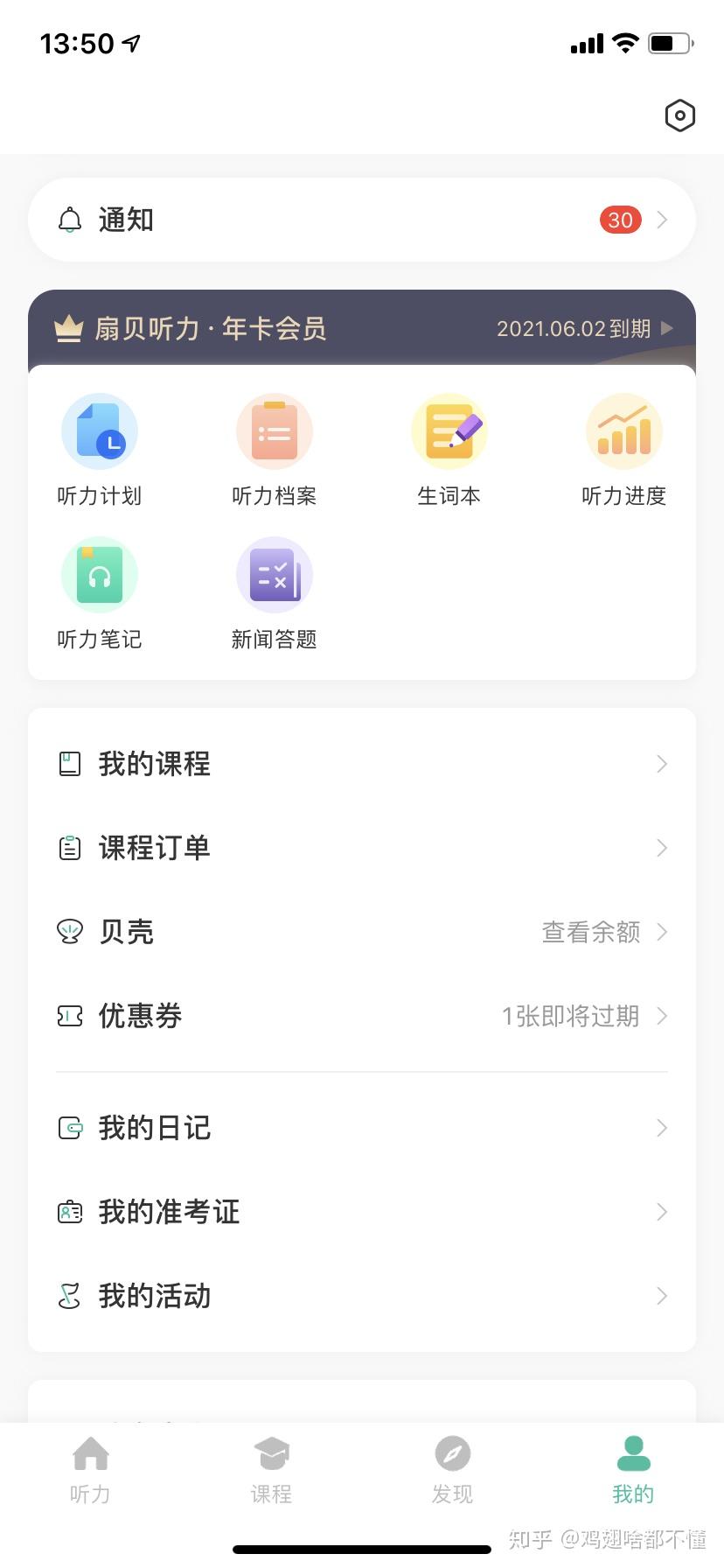Open 我的活动 my activities
Viewport: 724px width, 1568px height.
362,1296
